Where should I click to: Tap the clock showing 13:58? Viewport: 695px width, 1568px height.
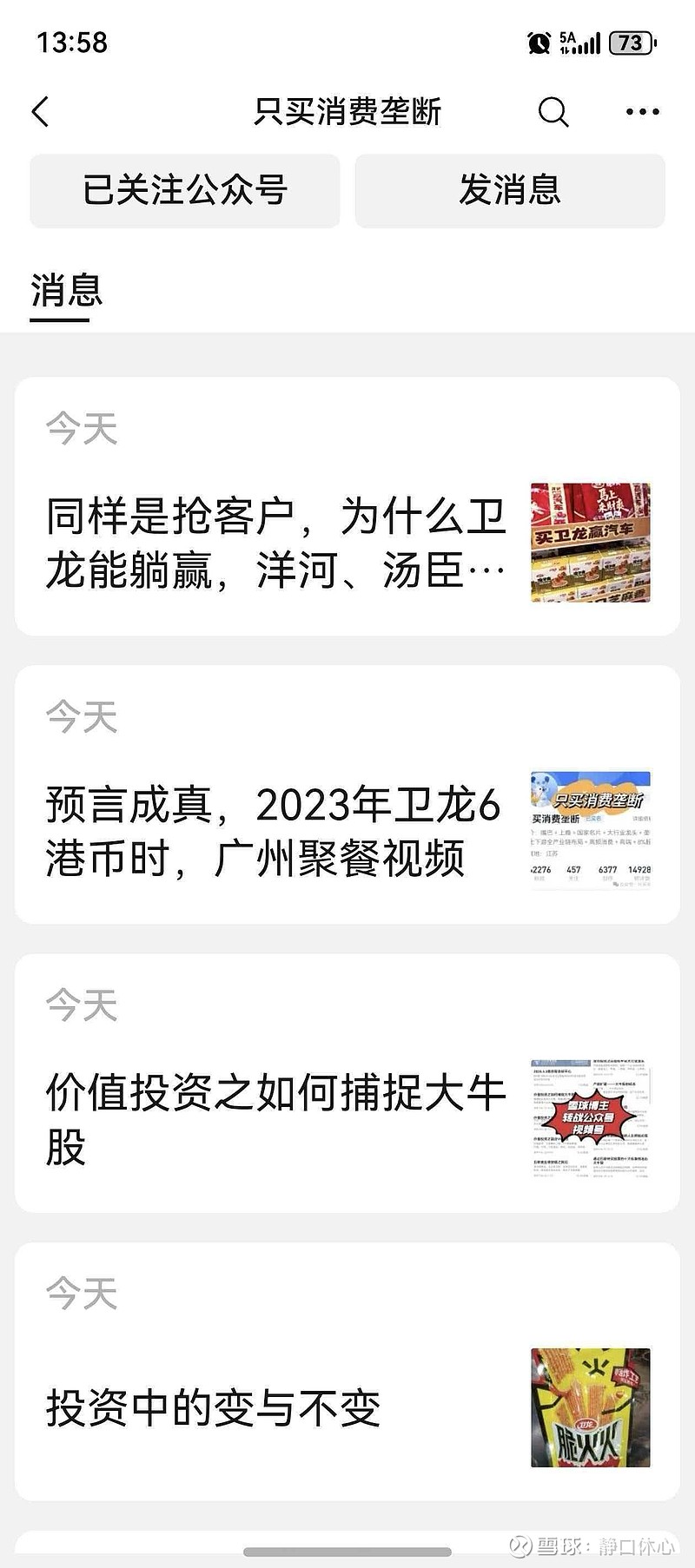tap(70, 38)
